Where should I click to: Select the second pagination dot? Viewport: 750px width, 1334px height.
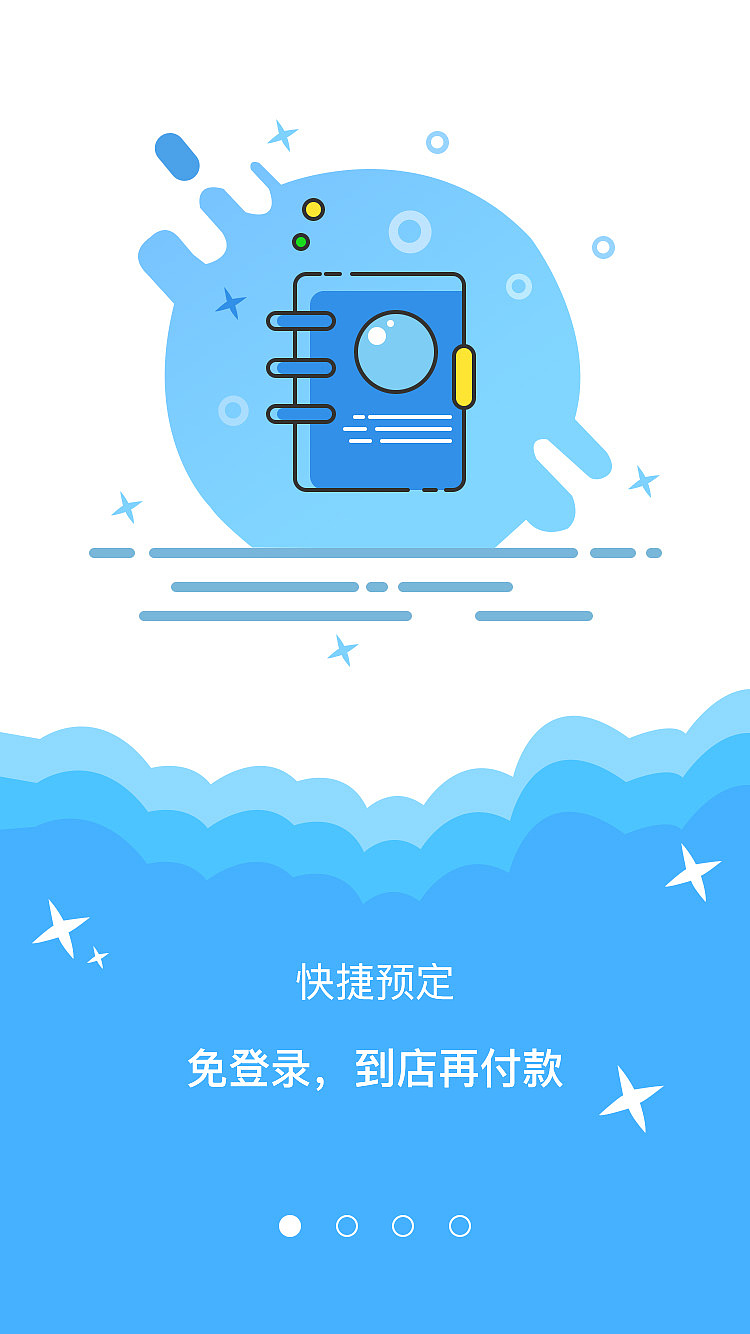tap(347, 1224)
